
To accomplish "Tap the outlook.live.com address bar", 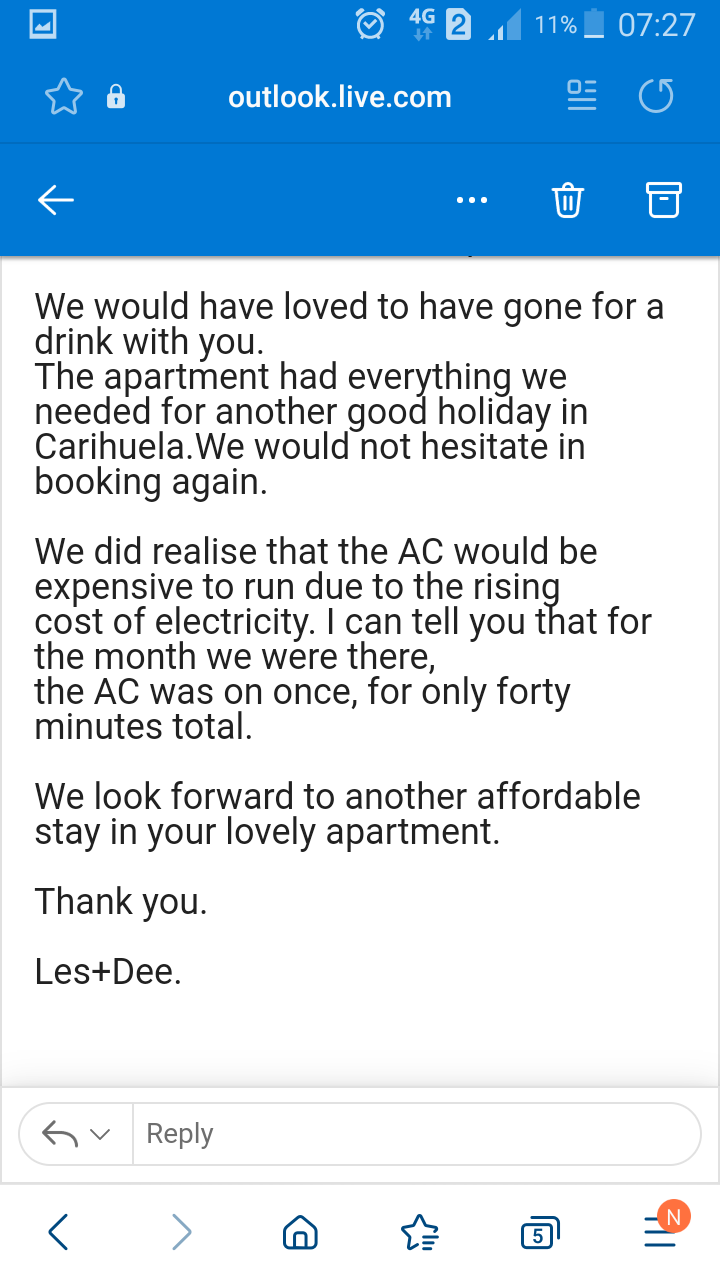I will pyautogui.click(x=340, y=97).
